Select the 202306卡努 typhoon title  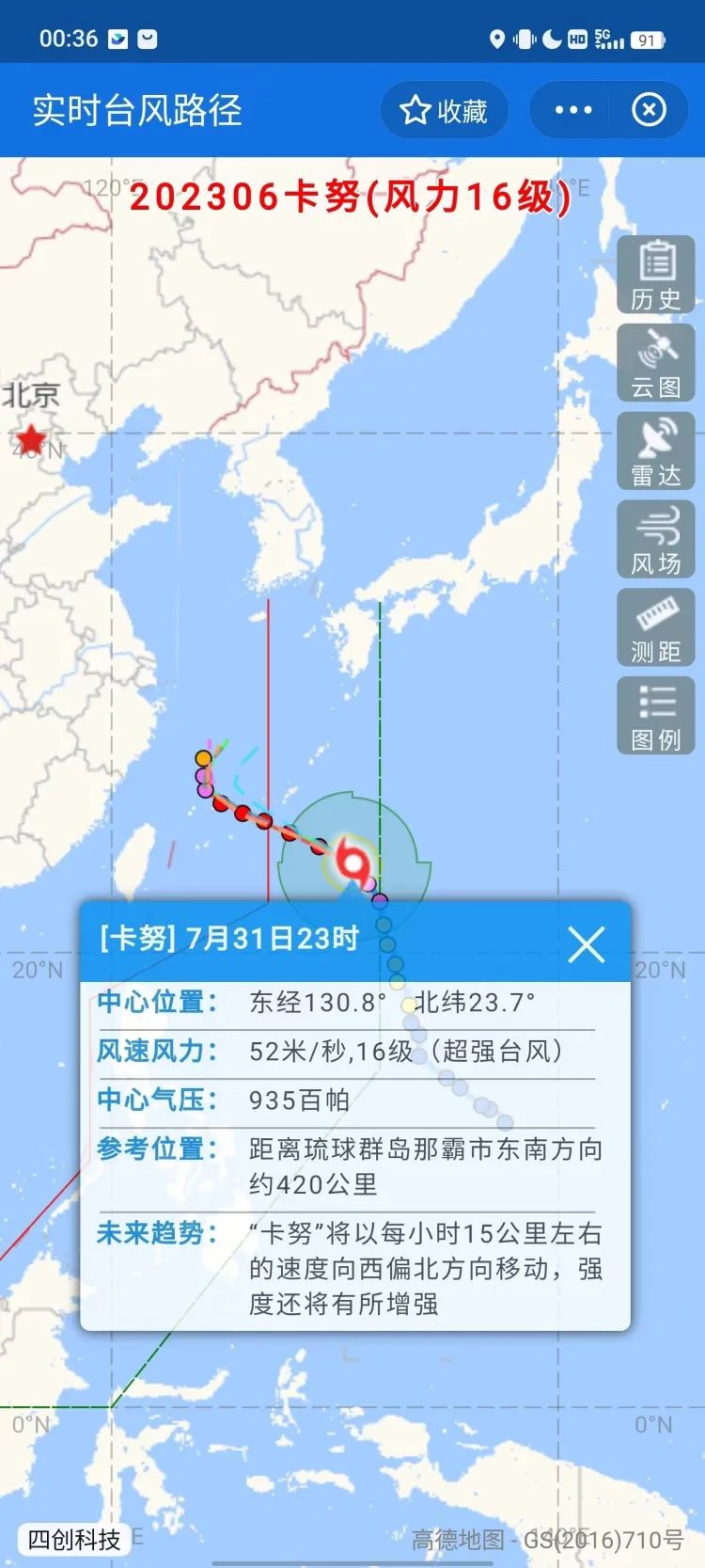click(x=352, y=197)
